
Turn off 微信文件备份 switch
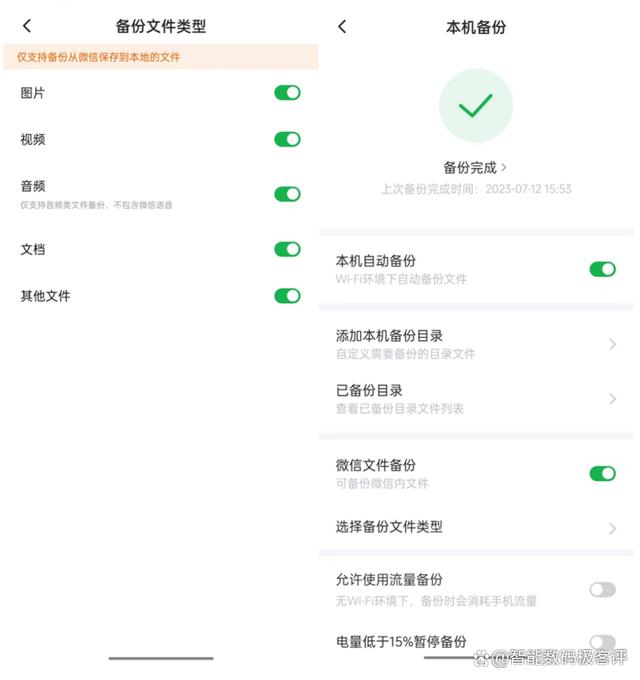point(602,473)
